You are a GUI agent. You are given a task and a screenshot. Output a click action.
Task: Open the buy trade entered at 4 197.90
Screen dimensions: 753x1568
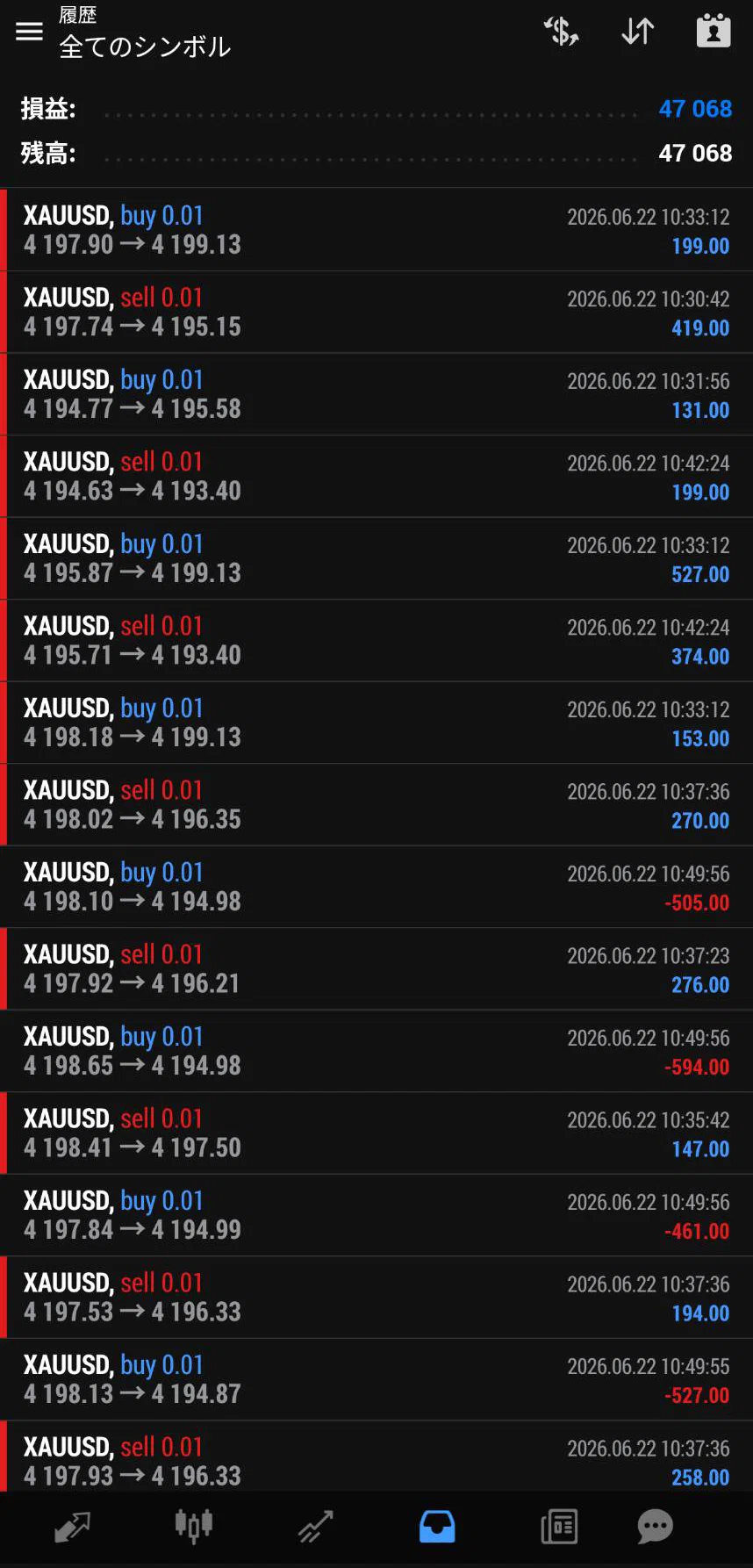(x=376, y=230)
